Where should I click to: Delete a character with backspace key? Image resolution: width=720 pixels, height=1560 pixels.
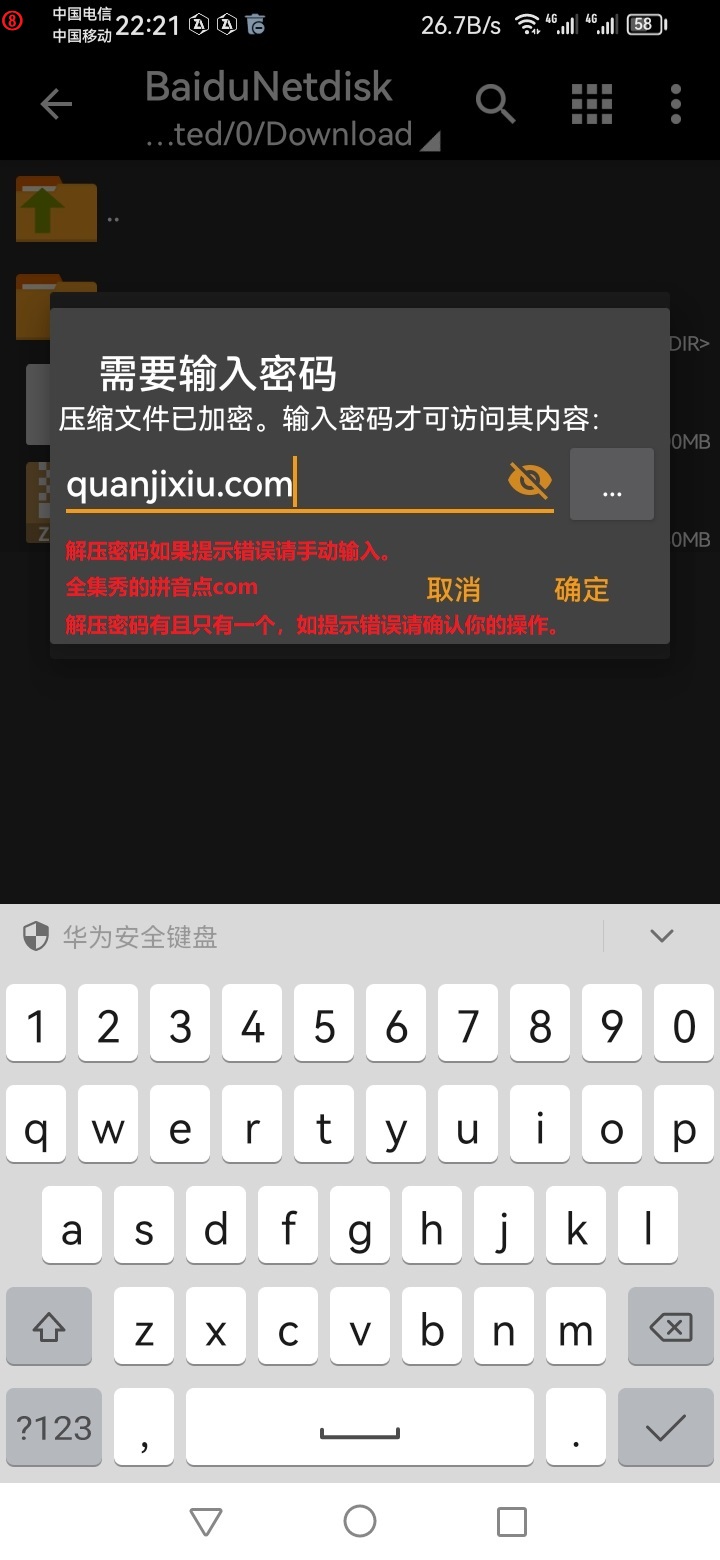point(669,1328)
